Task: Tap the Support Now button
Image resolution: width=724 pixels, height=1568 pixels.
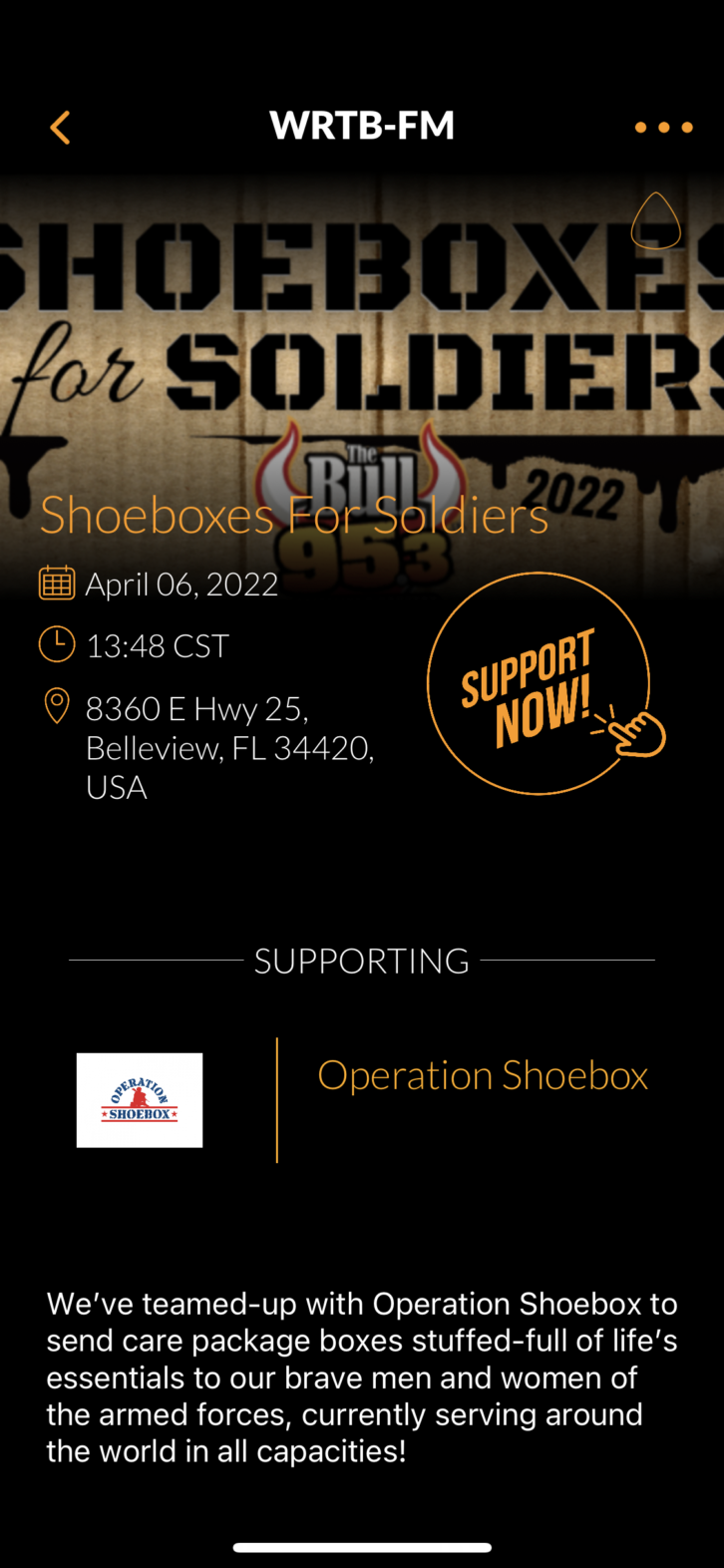Action: point(540,684)
